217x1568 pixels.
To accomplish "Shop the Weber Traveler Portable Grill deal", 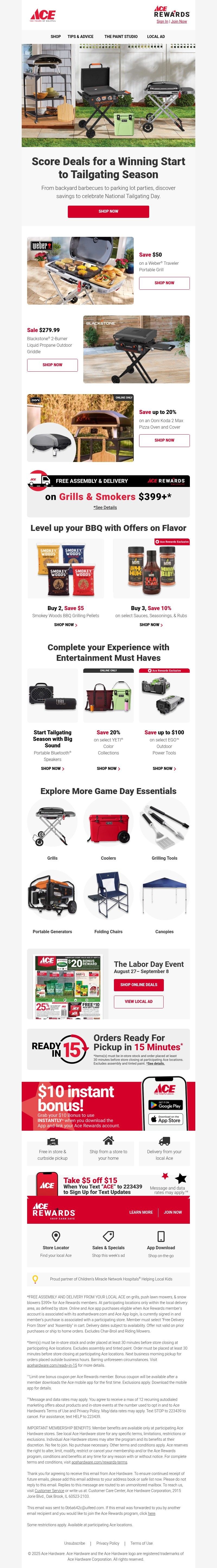I will point(164,283).
